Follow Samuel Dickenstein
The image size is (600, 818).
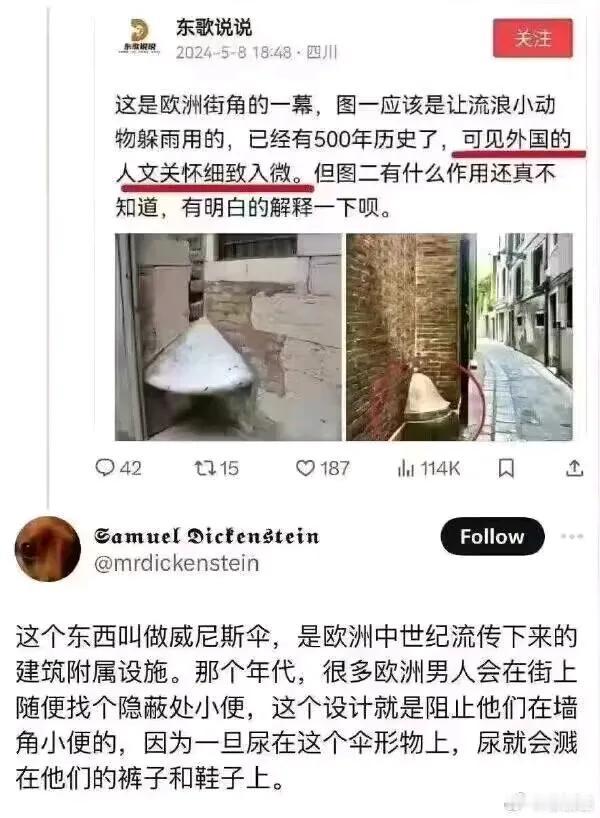pos(491,537)
